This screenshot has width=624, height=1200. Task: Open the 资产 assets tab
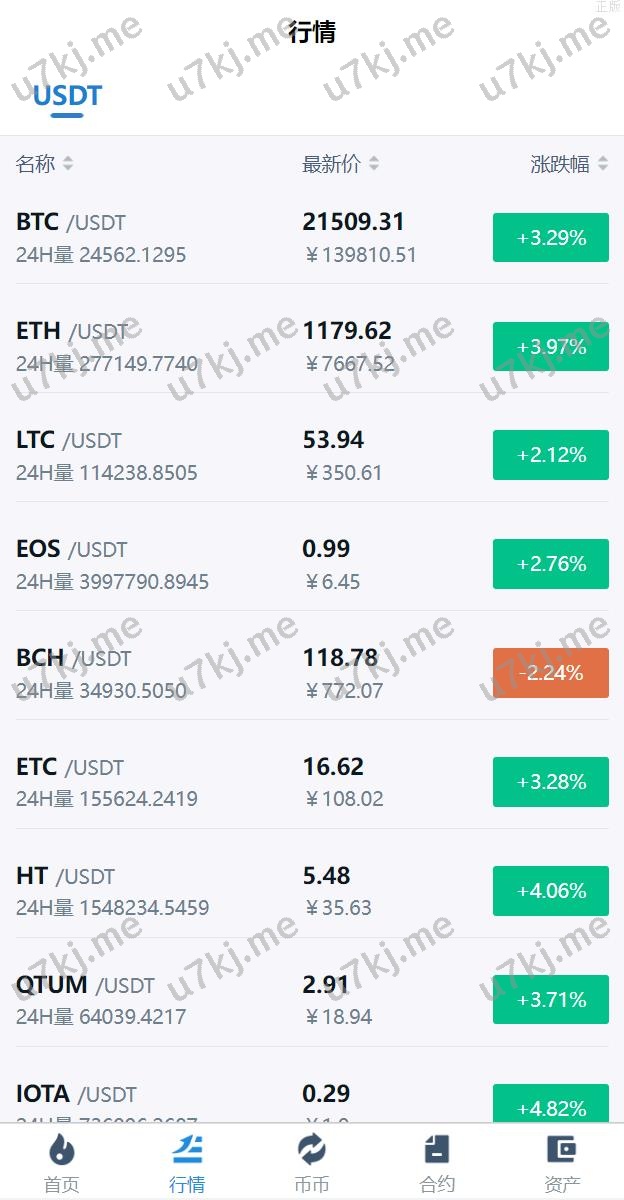tap(562, 1163)
